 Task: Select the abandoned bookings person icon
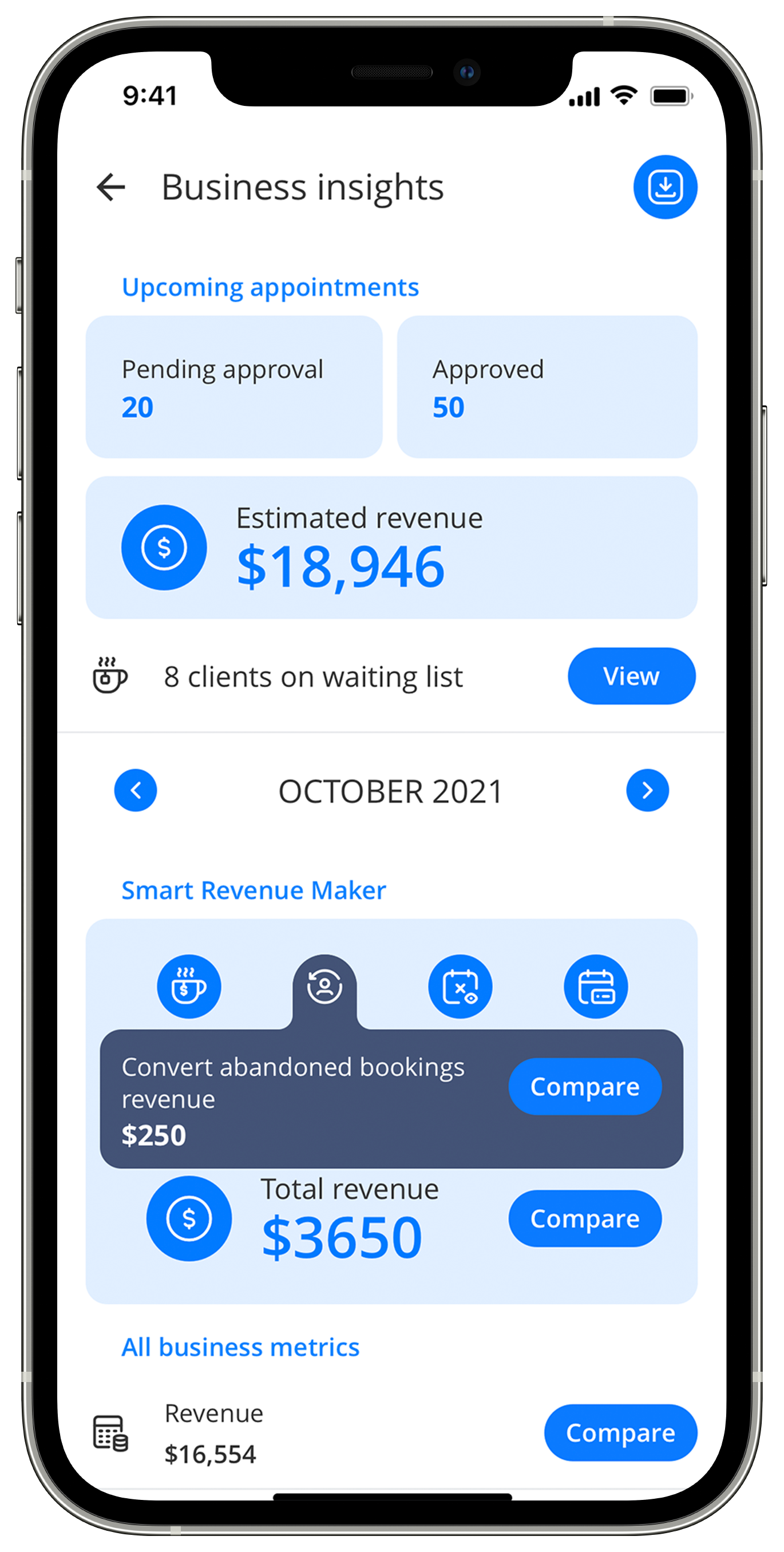pos(324,986)
